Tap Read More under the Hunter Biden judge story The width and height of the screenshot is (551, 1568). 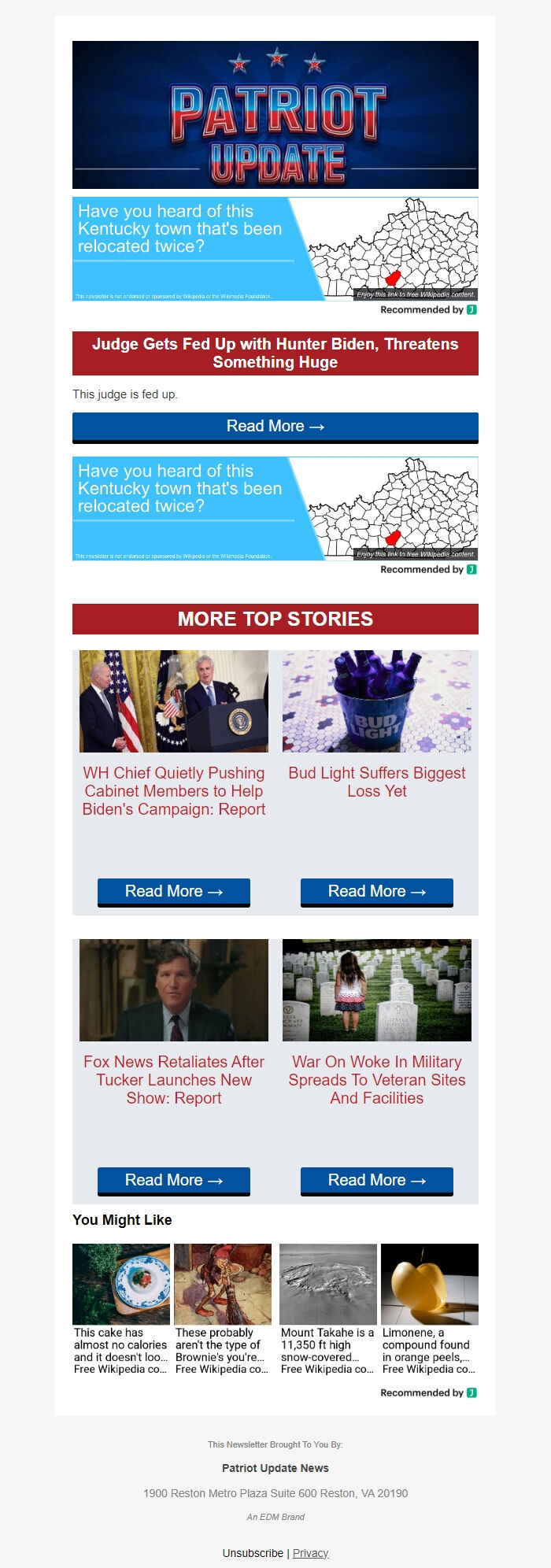[x=275, y=427]
